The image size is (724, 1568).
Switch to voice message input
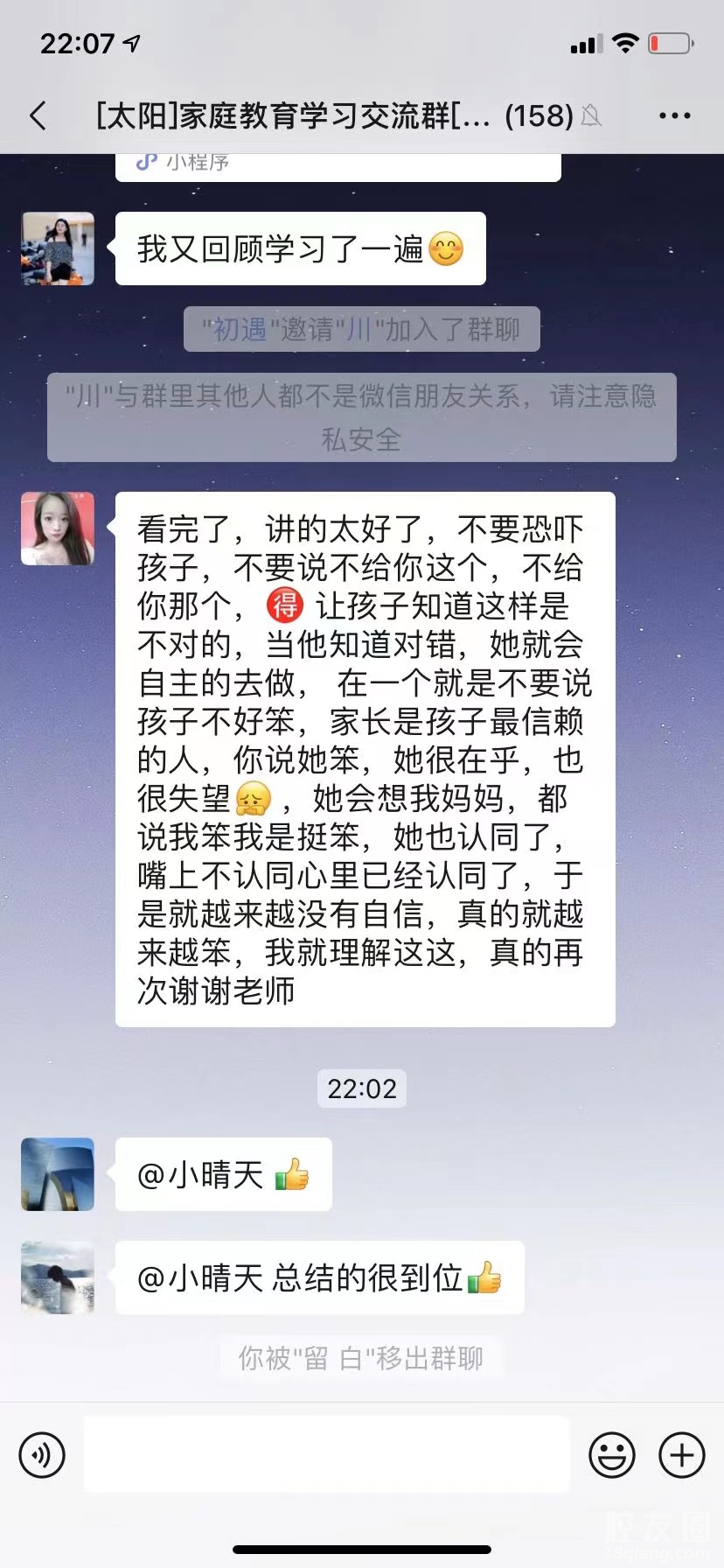[x=42, y=1455]
